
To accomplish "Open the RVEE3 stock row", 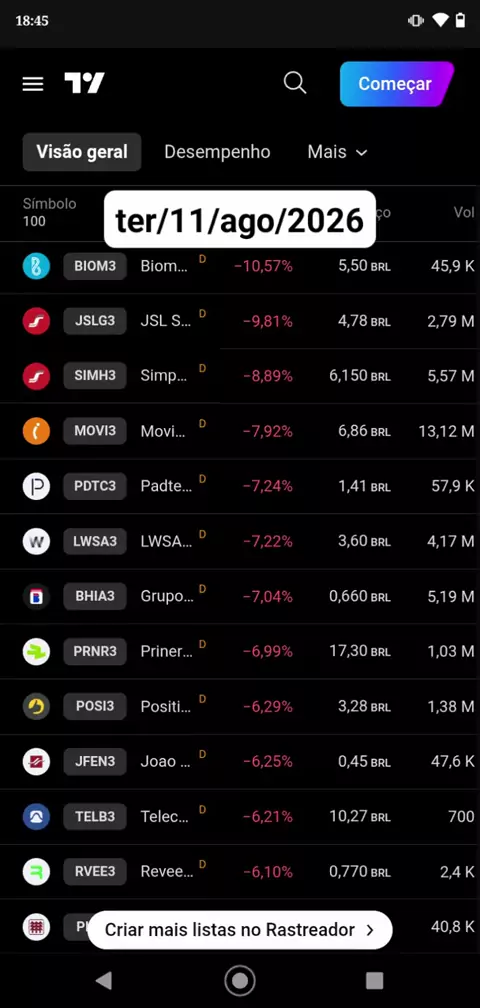I will pos(240,872).
